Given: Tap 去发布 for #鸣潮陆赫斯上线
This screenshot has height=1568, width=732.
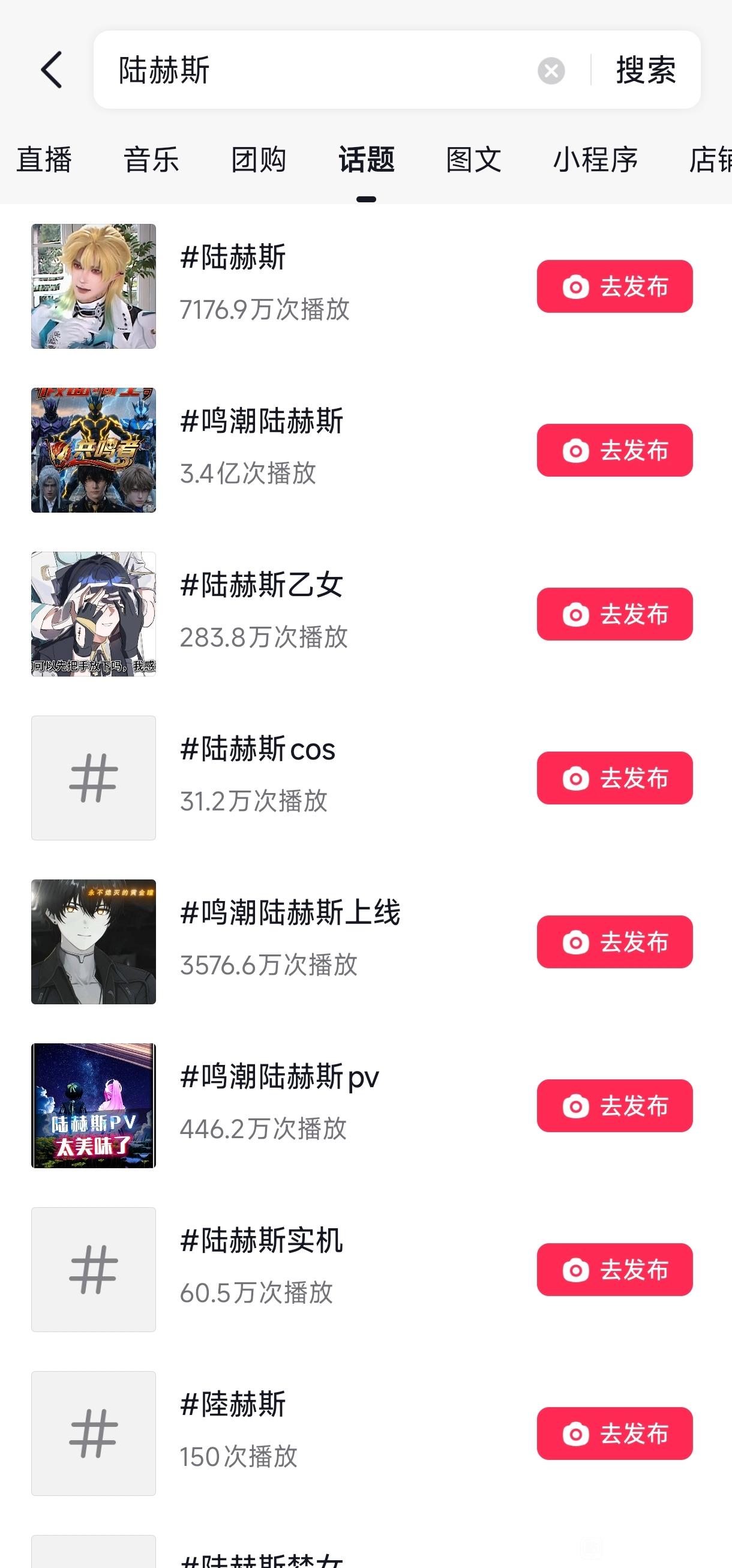Looking at the screenshot, I should 614,942.
